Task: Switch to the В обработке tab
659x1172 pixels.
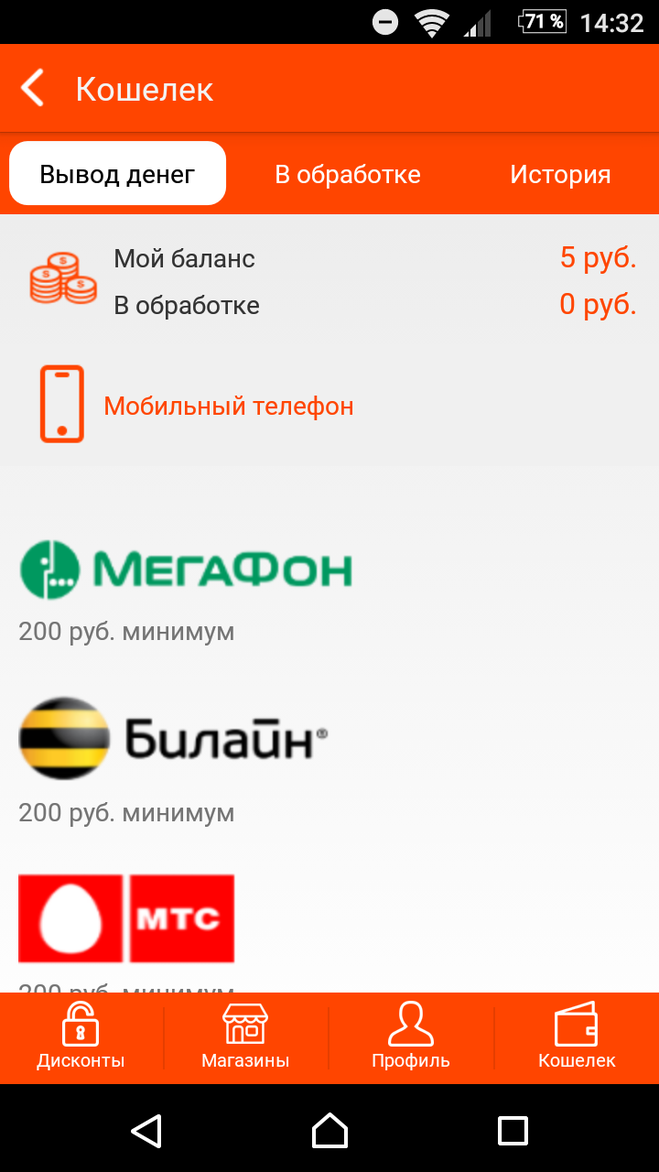Action: 347,174
